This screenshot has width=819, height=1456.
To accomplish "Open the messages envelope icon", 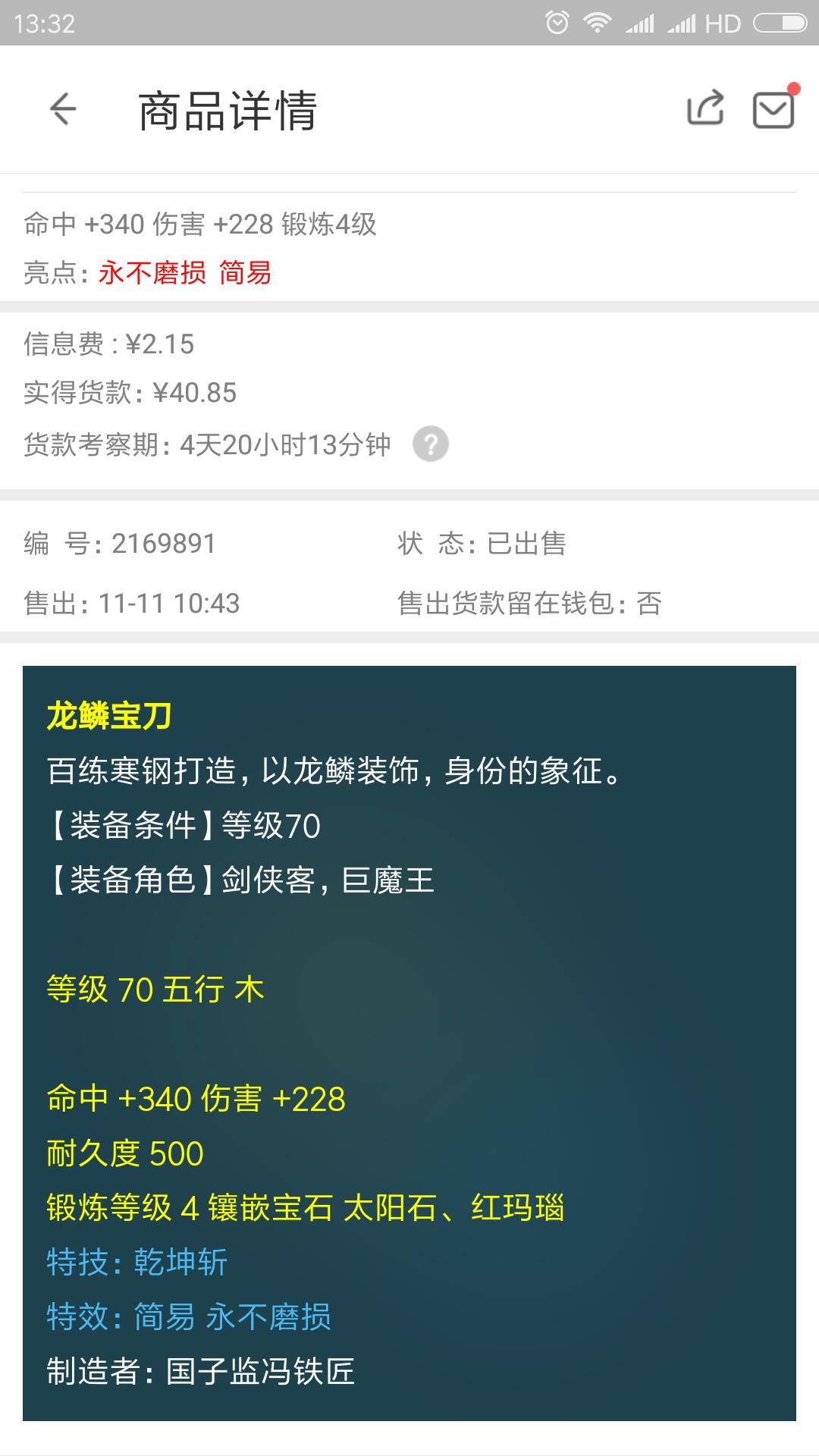I will click(x=773, y=109).
